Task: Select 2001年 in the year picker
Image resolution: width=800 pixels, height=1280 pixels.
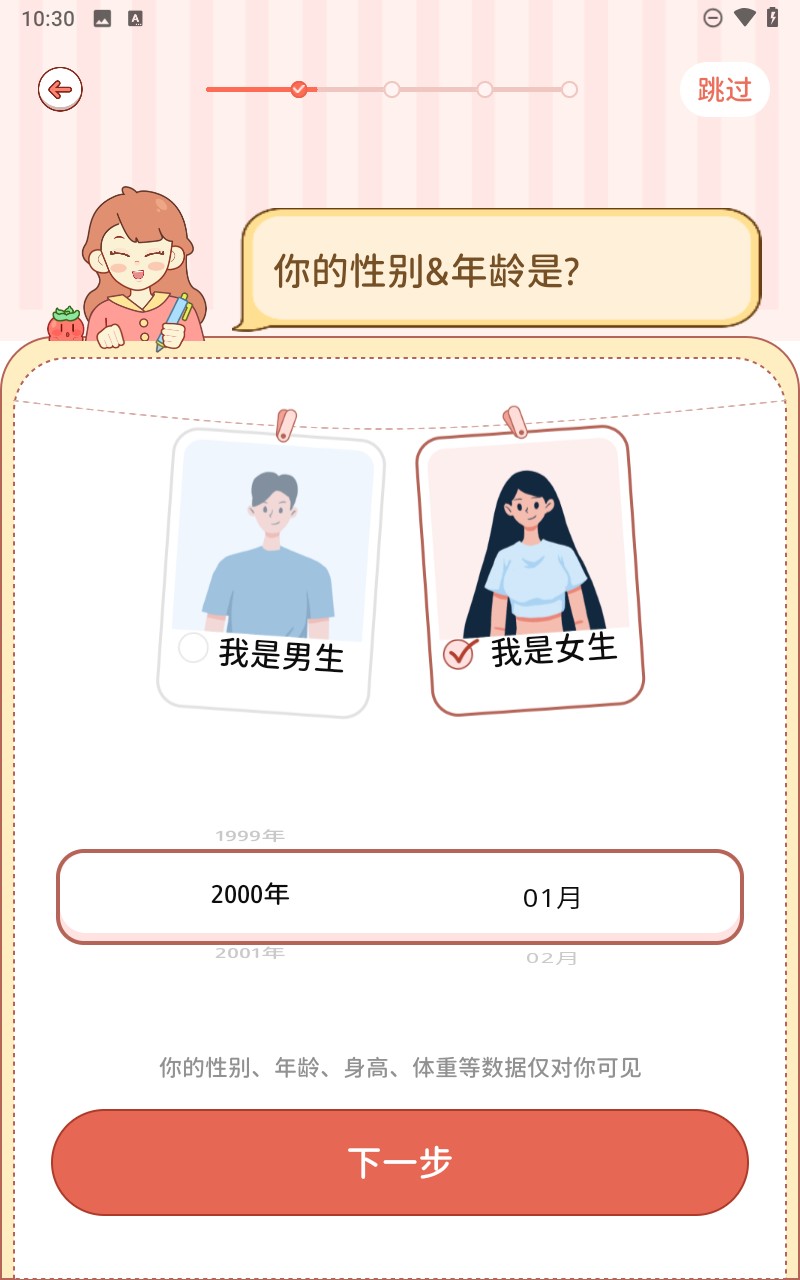Action: point(249,953)
